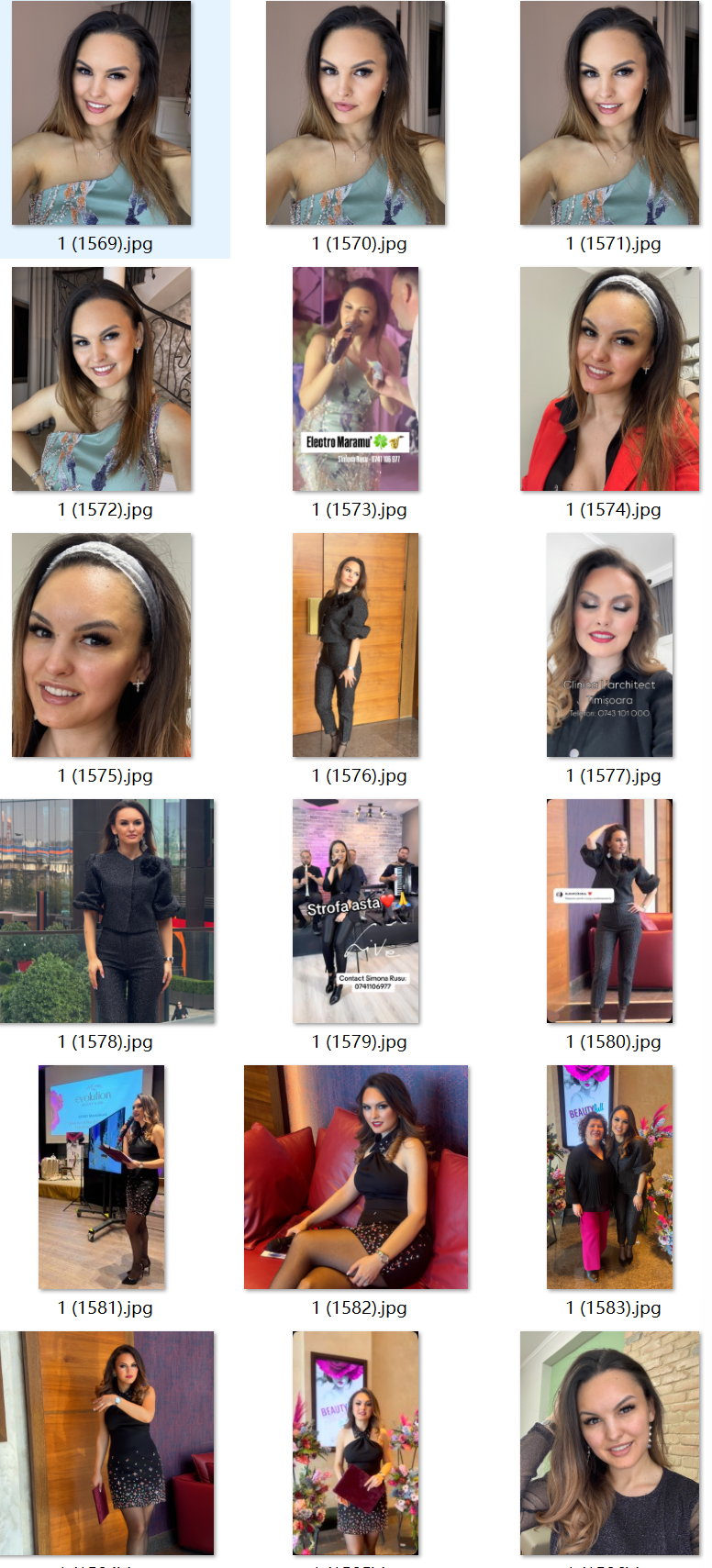Open the file 1 (1579).jpg

[356, 911]
